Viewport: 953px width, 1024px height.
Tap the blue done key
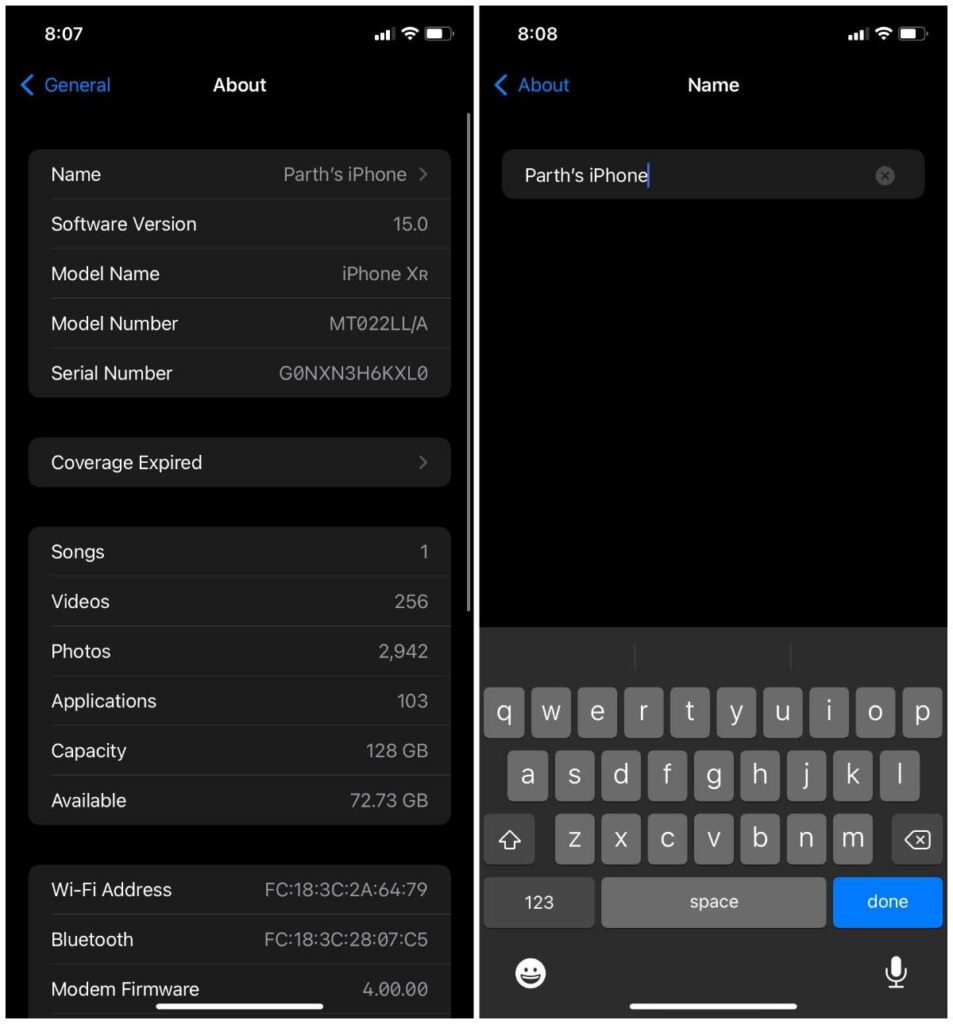coord(887,901)
